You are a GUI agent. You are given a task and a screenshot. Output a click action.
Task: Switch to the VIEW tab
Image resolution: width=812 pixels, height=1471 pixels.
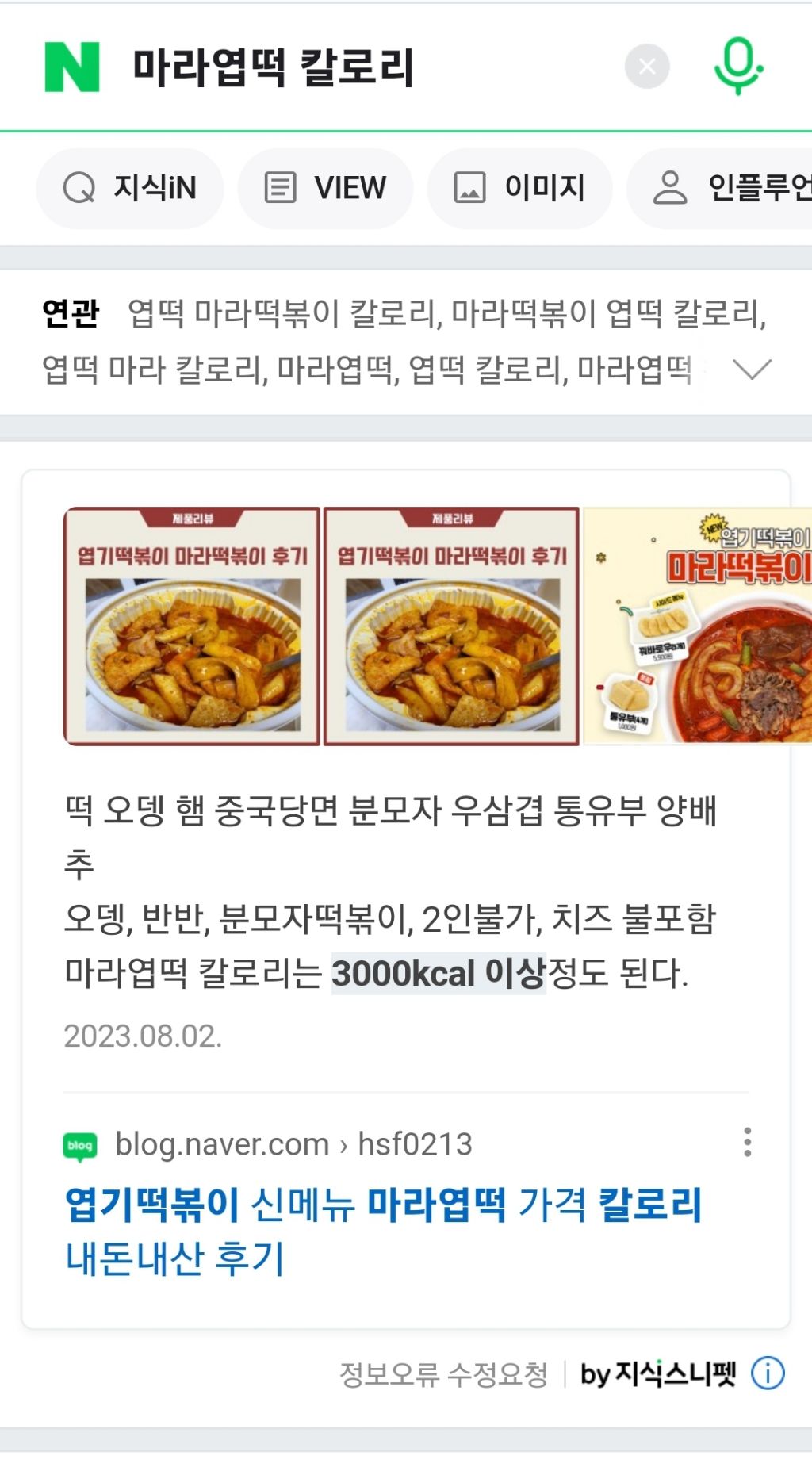325,189
